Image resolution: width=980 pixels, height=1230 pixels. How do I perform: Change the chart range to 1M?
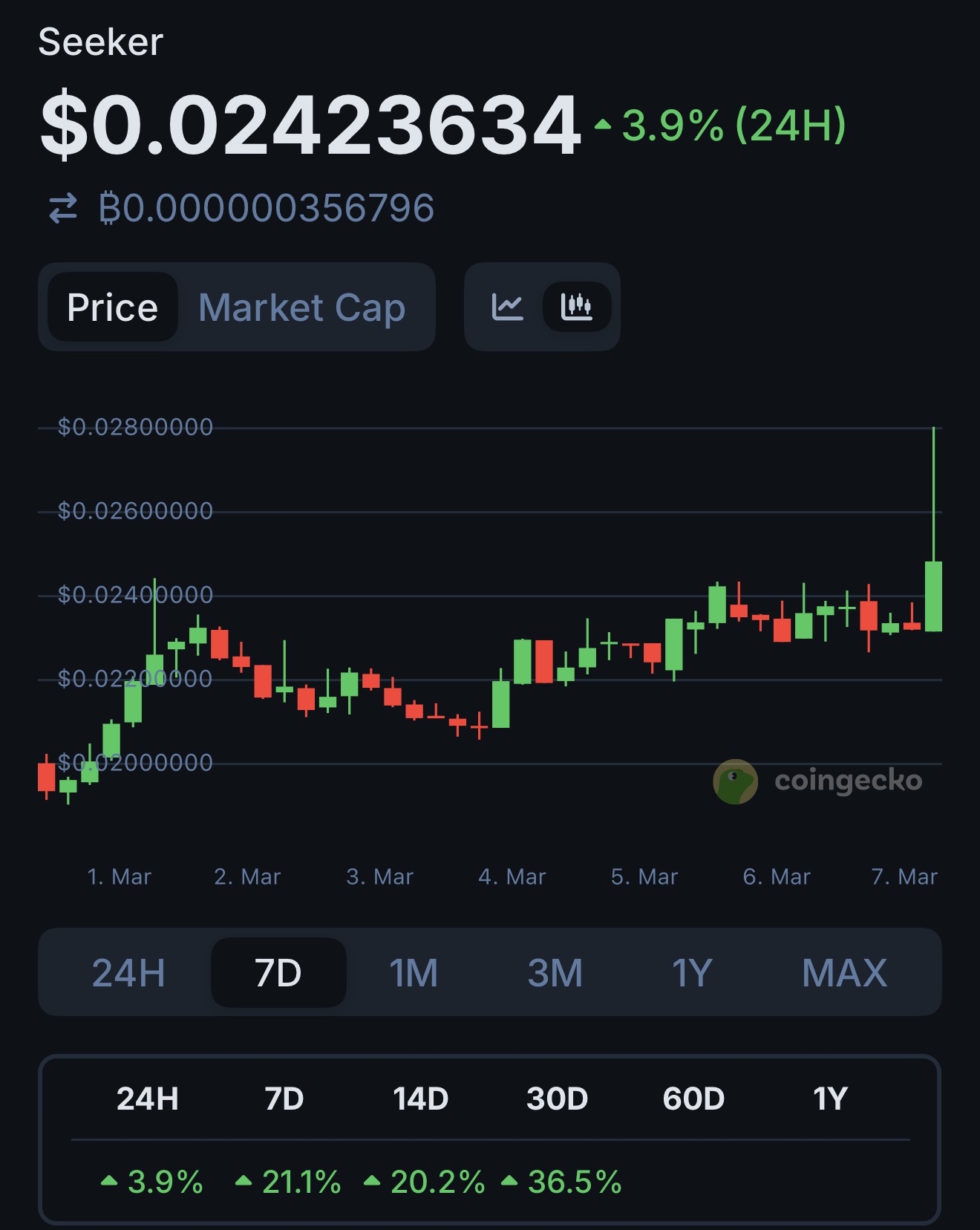[414, 973]
